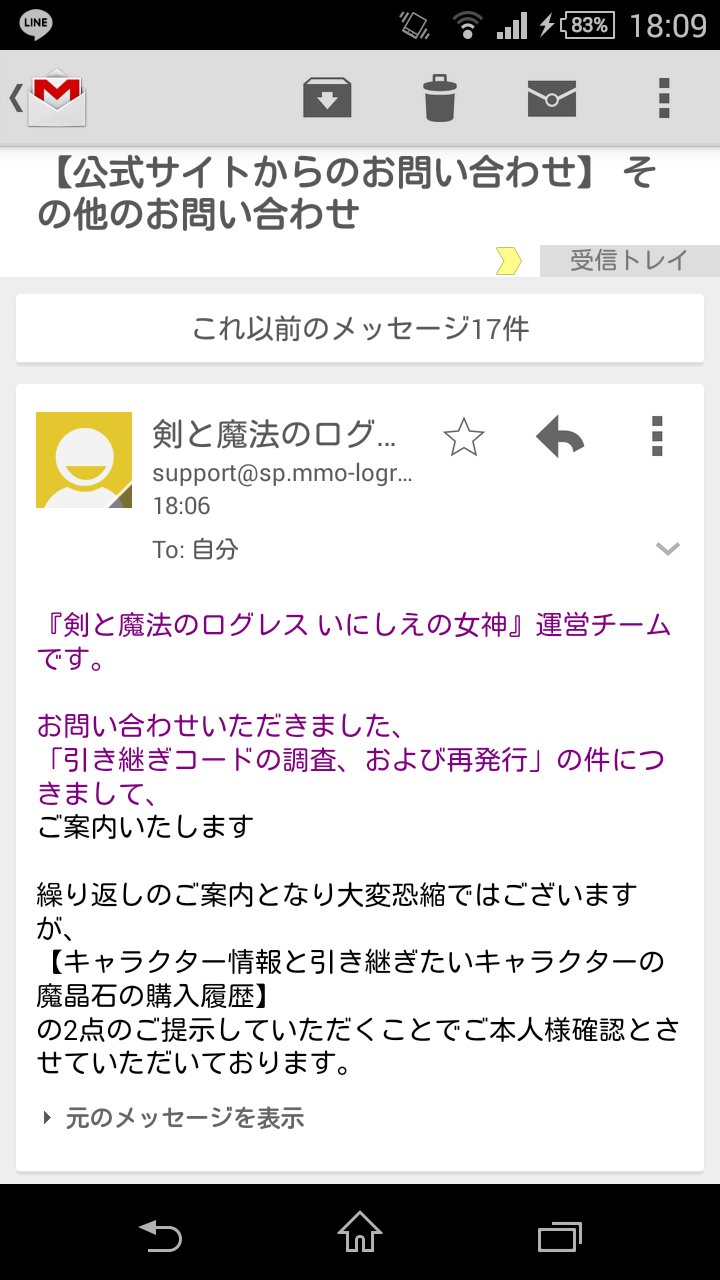
Task: Archive this email conversation
Action: point(327,98)
